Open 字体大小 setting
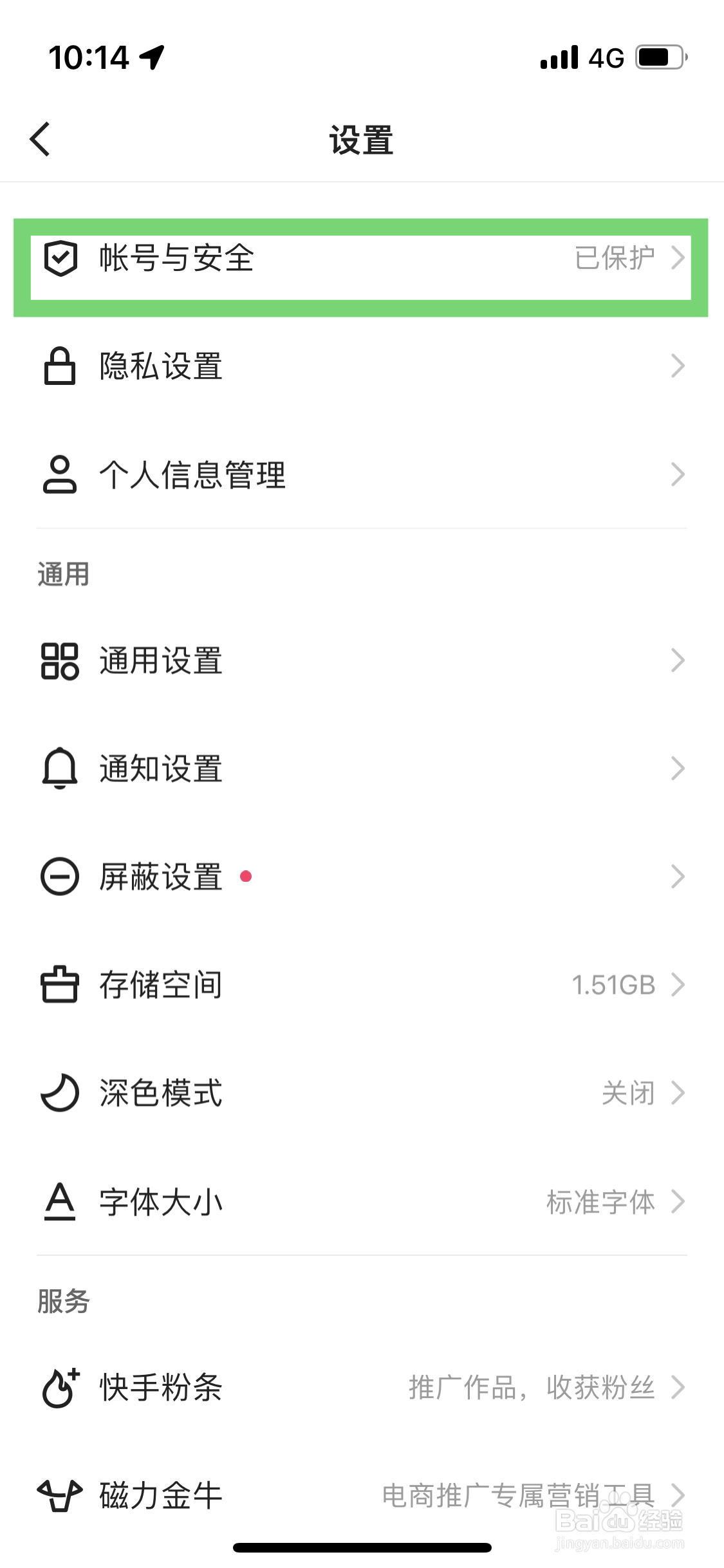Image resolution: width=724 pixels, height=1568 pixels. point(360,1202)
